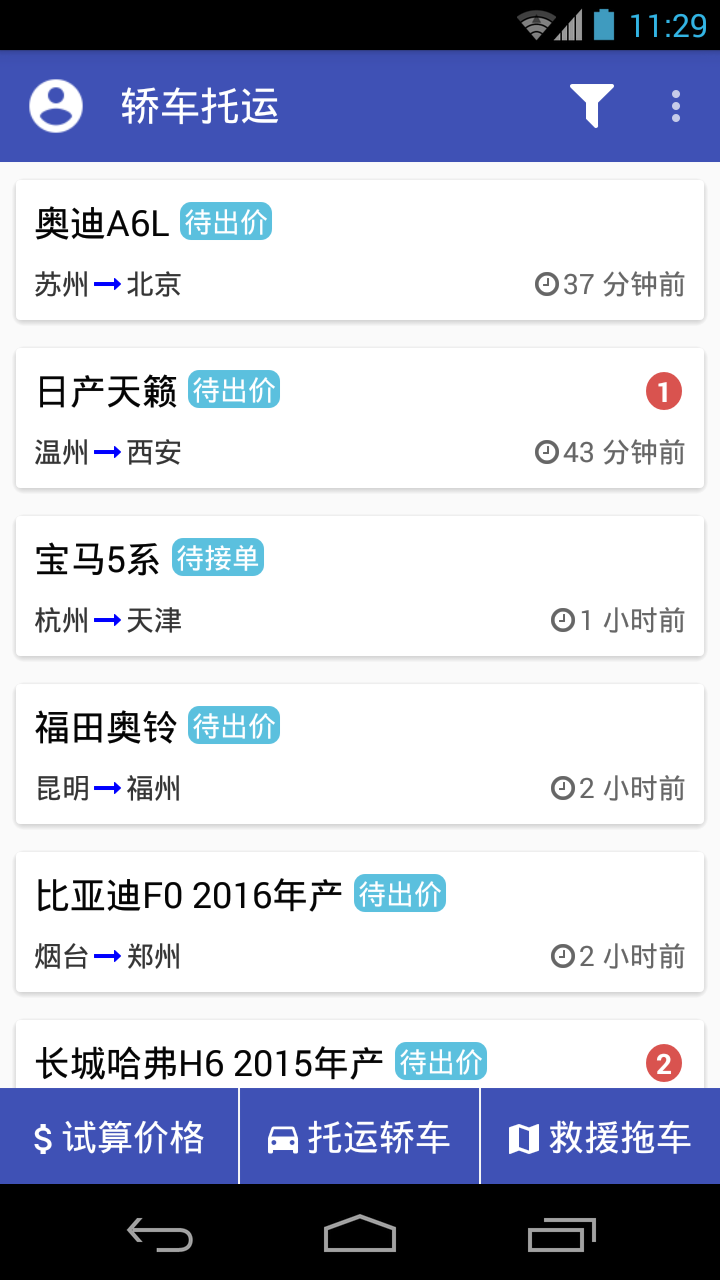Open the user profile avatar icon
This screenshot has width=720, height=1280.
tap(56, 106)
